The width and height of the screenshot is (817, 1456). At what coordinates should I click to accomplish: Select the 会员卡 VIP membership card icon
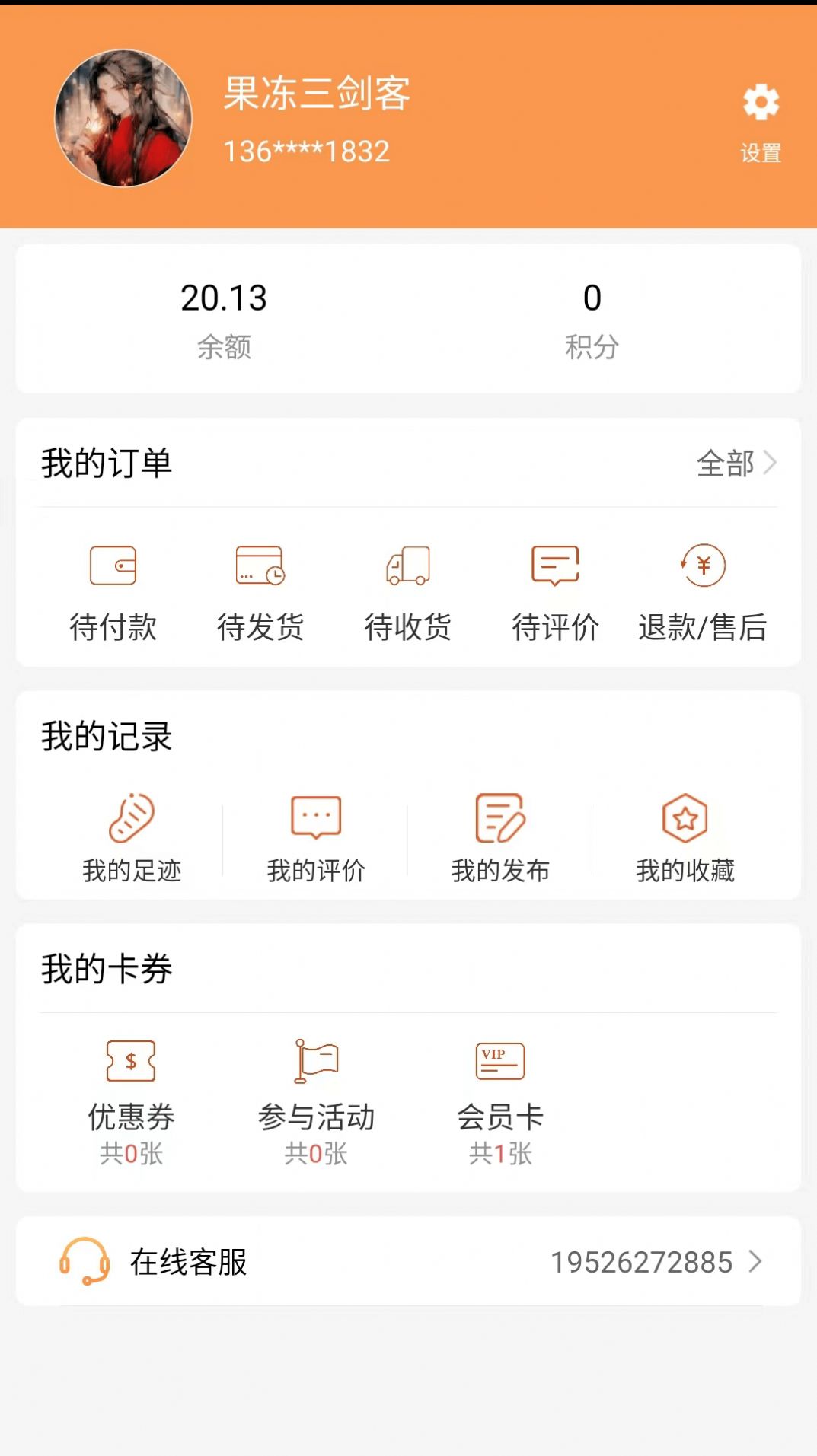point(499,1060)
